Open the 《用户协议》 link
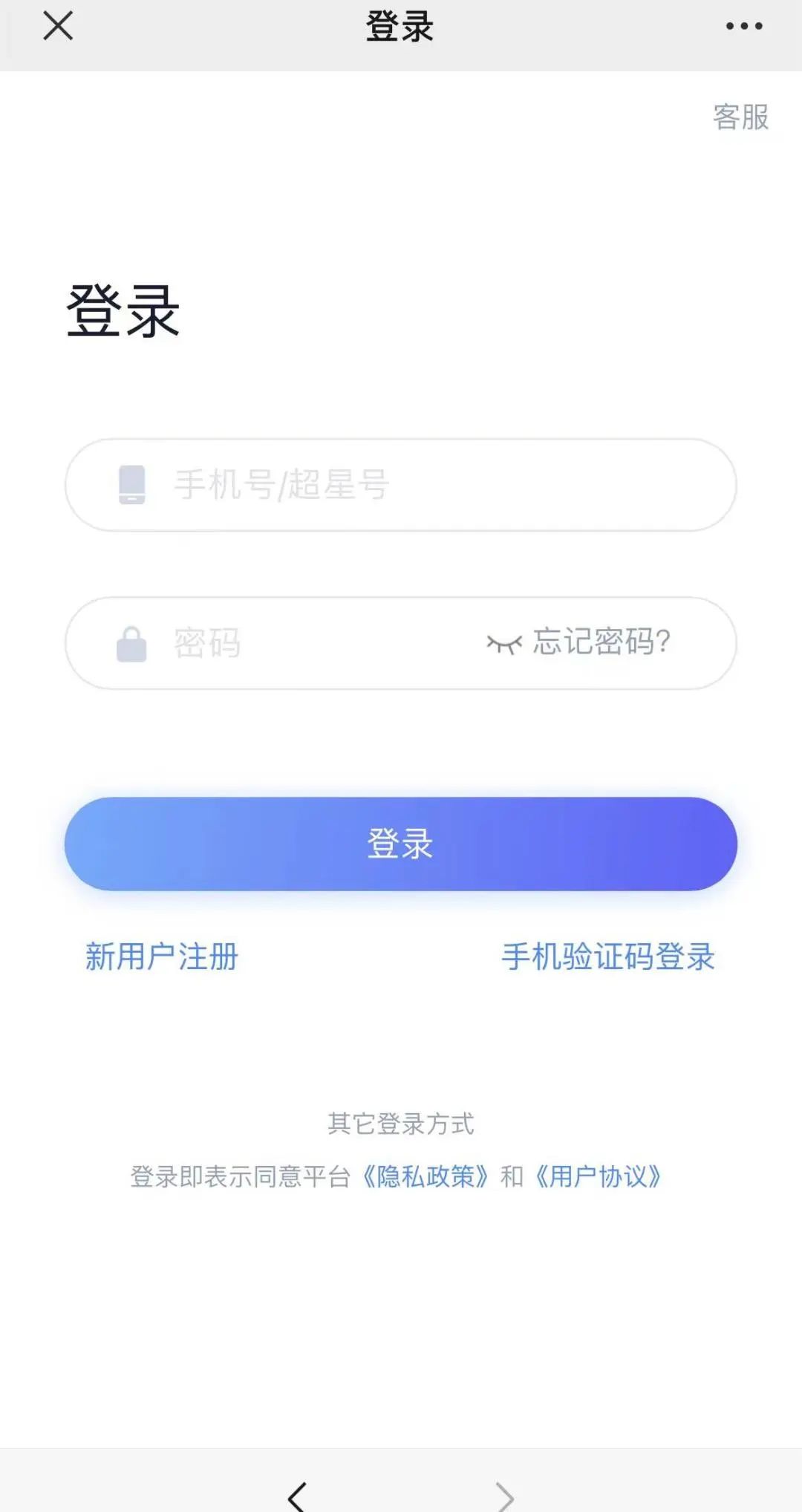Screen dimensions: 802x1512 coord(598,1176)
